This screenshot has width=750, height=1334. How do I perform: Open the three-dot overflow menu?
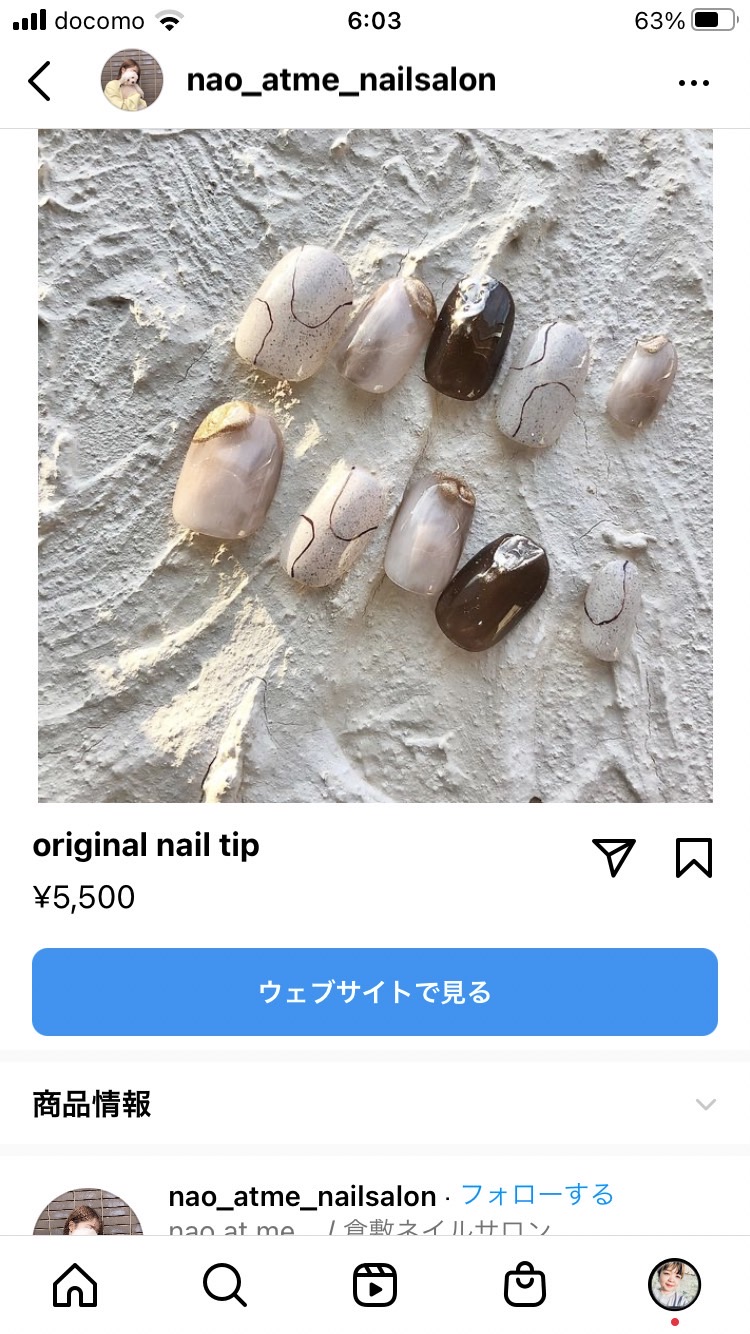[693, 83]
